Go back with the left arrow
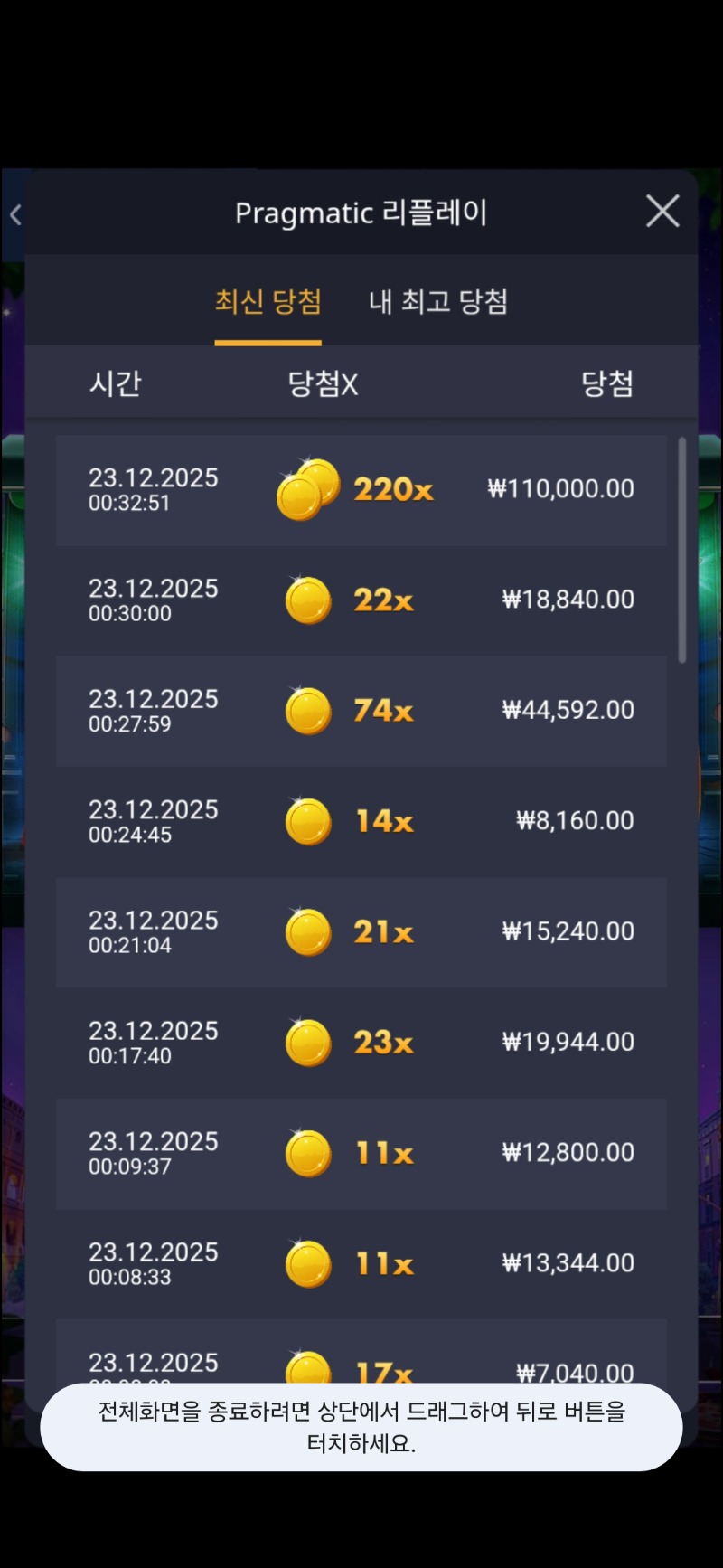The image size is (723, 1568). pos(15,215)
